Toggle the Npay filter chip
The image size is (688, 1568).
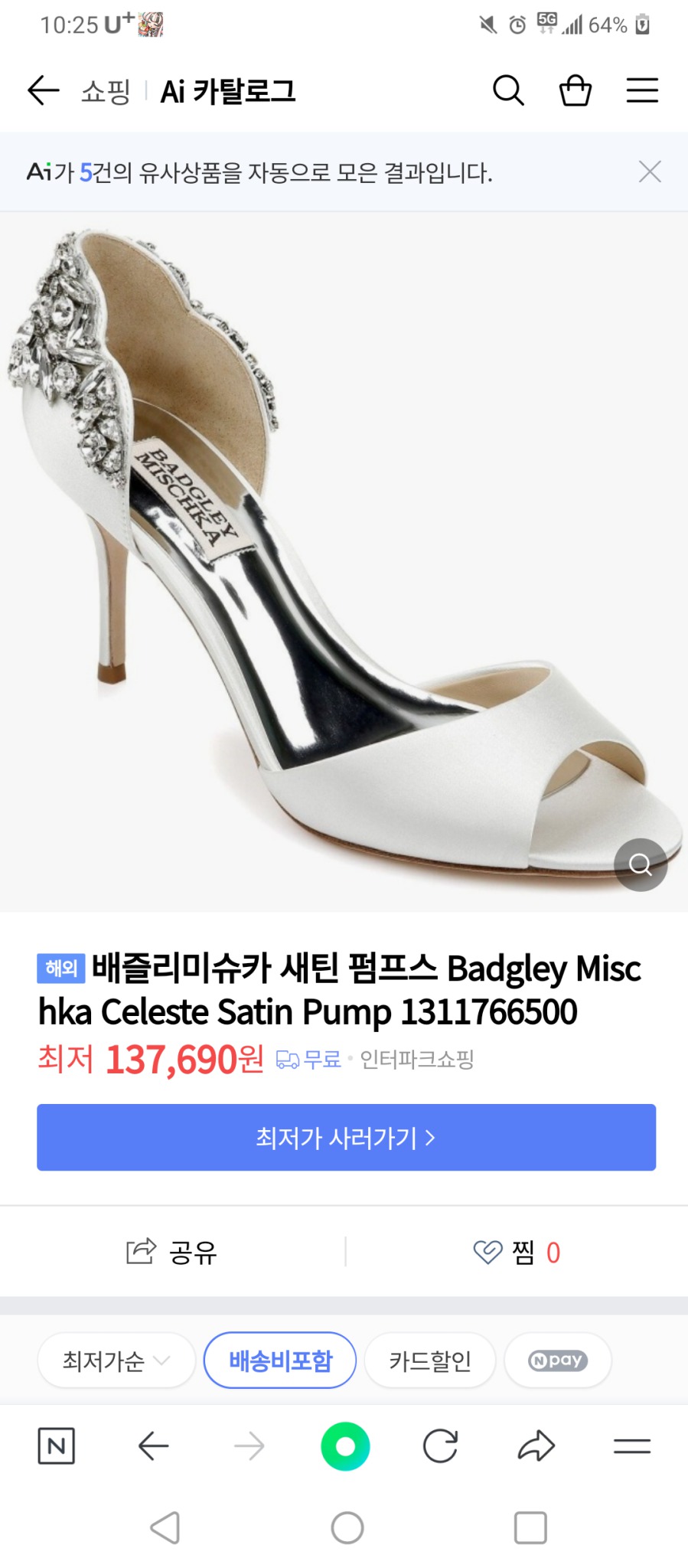(557, 1361)
